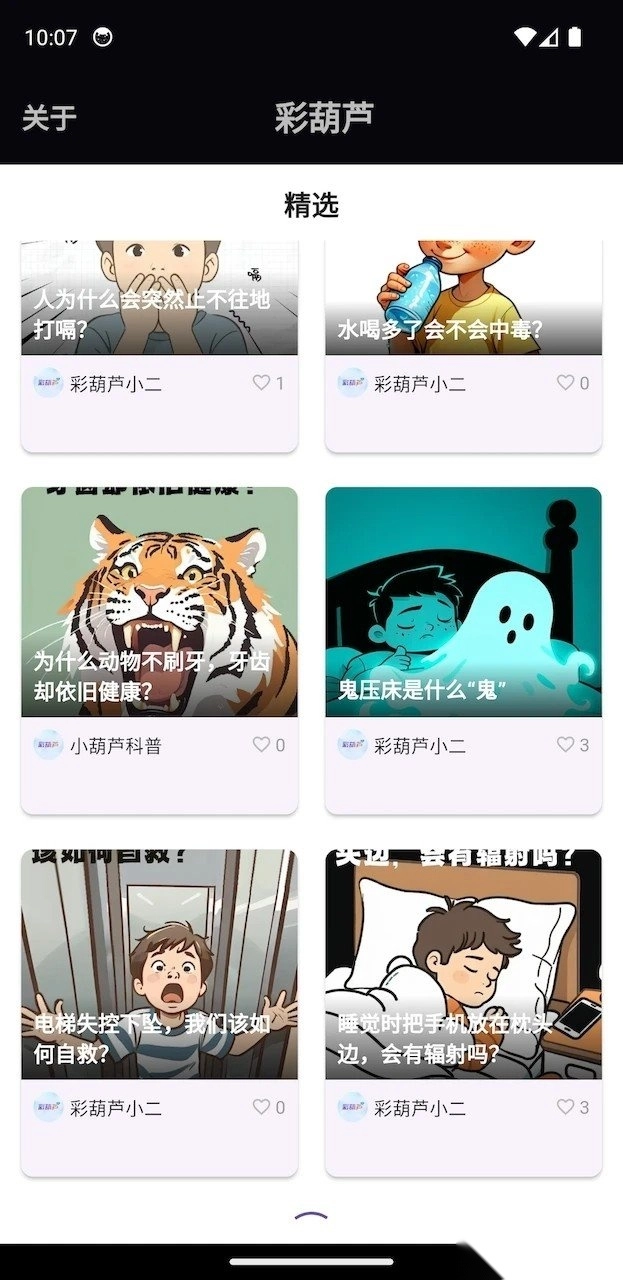Open the 人为什么会突然止不住地打嗝 article
The height and width of the screenshot is (1280, 623).
(159, 300)
